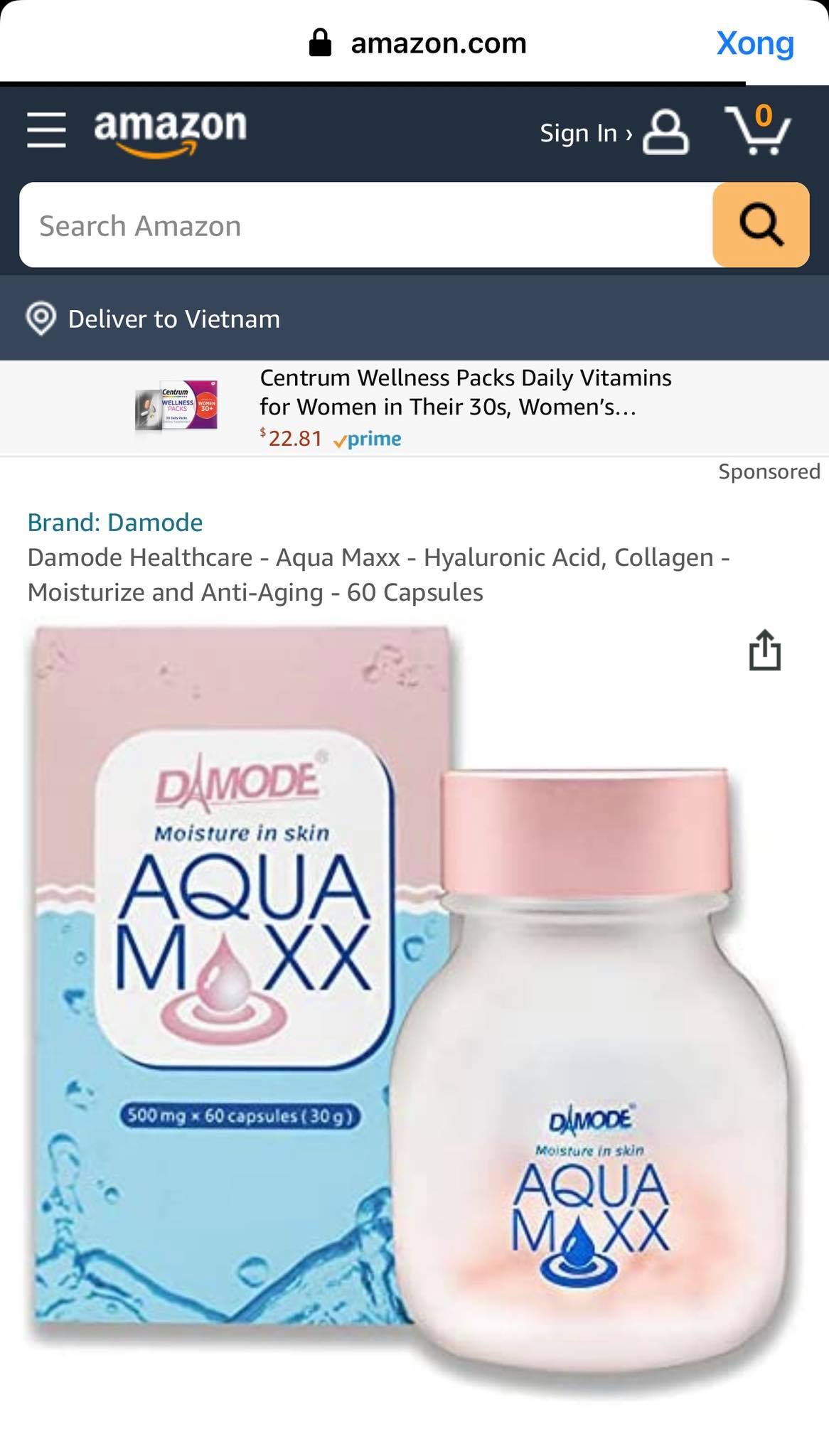Viewport: 829px width, 1456px height.
Task: Visit the Brand: Damode store link
Action: point(115,523)
